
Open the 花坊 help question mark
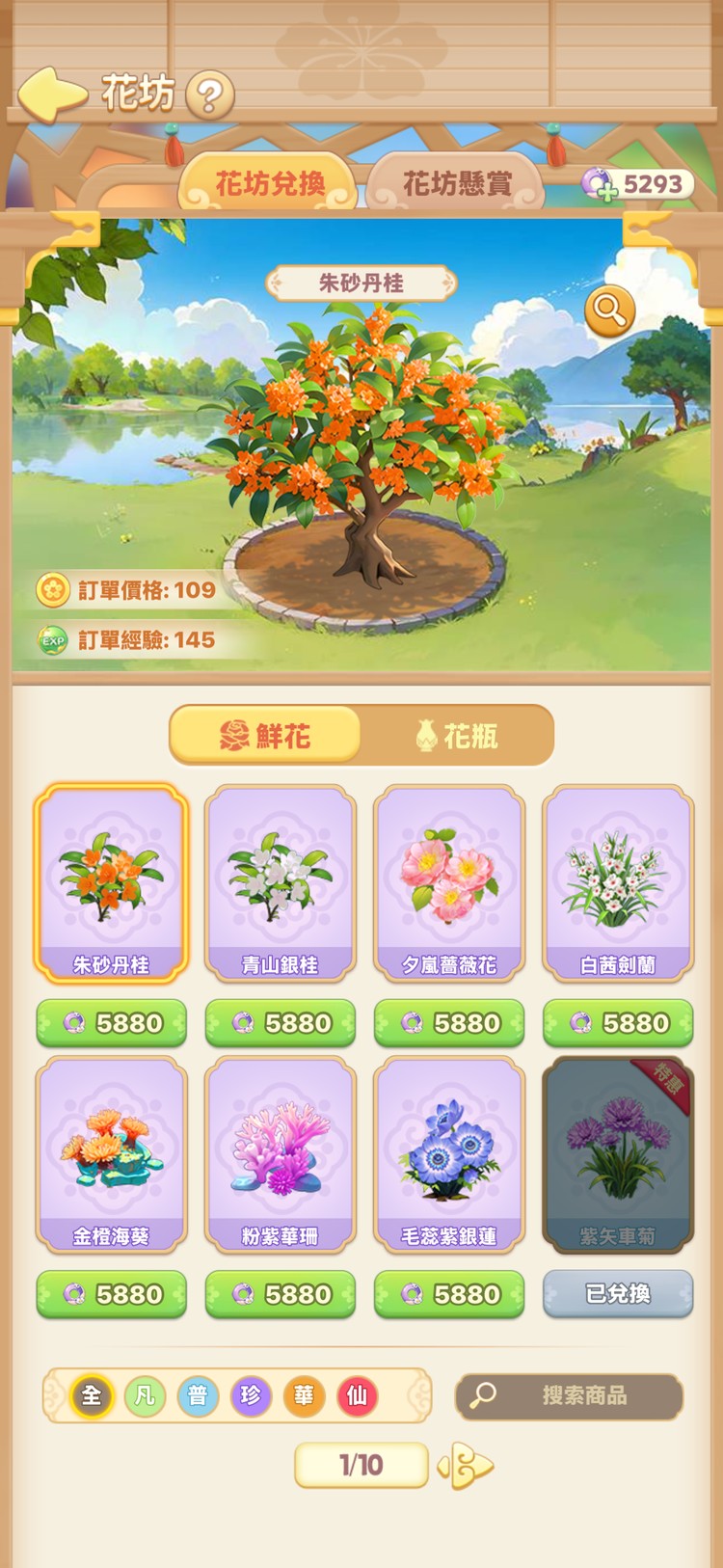point(209,95)
